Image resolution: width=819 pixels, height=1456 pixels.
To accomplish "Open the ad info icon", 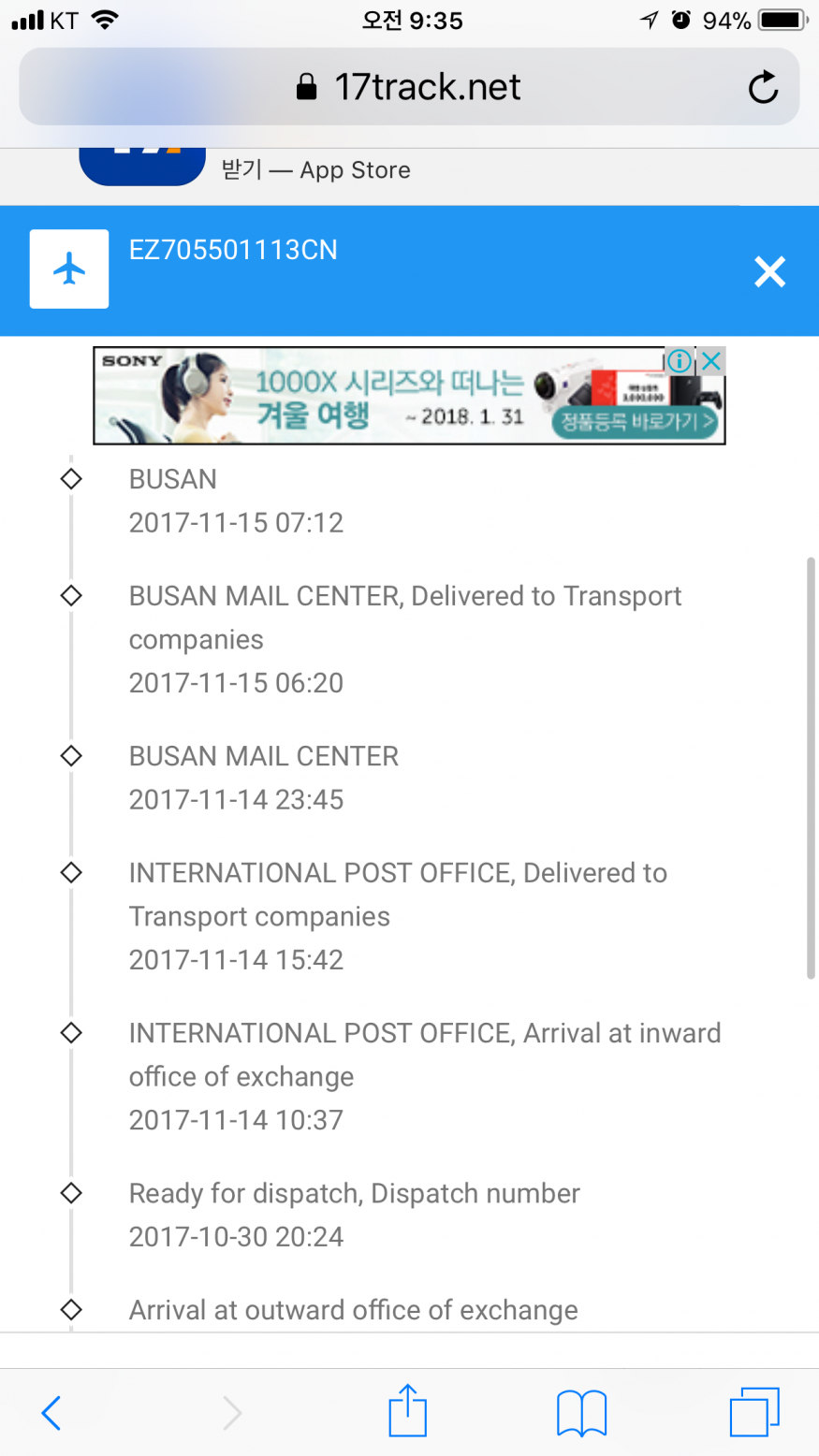I will click(x=680, y=360).
